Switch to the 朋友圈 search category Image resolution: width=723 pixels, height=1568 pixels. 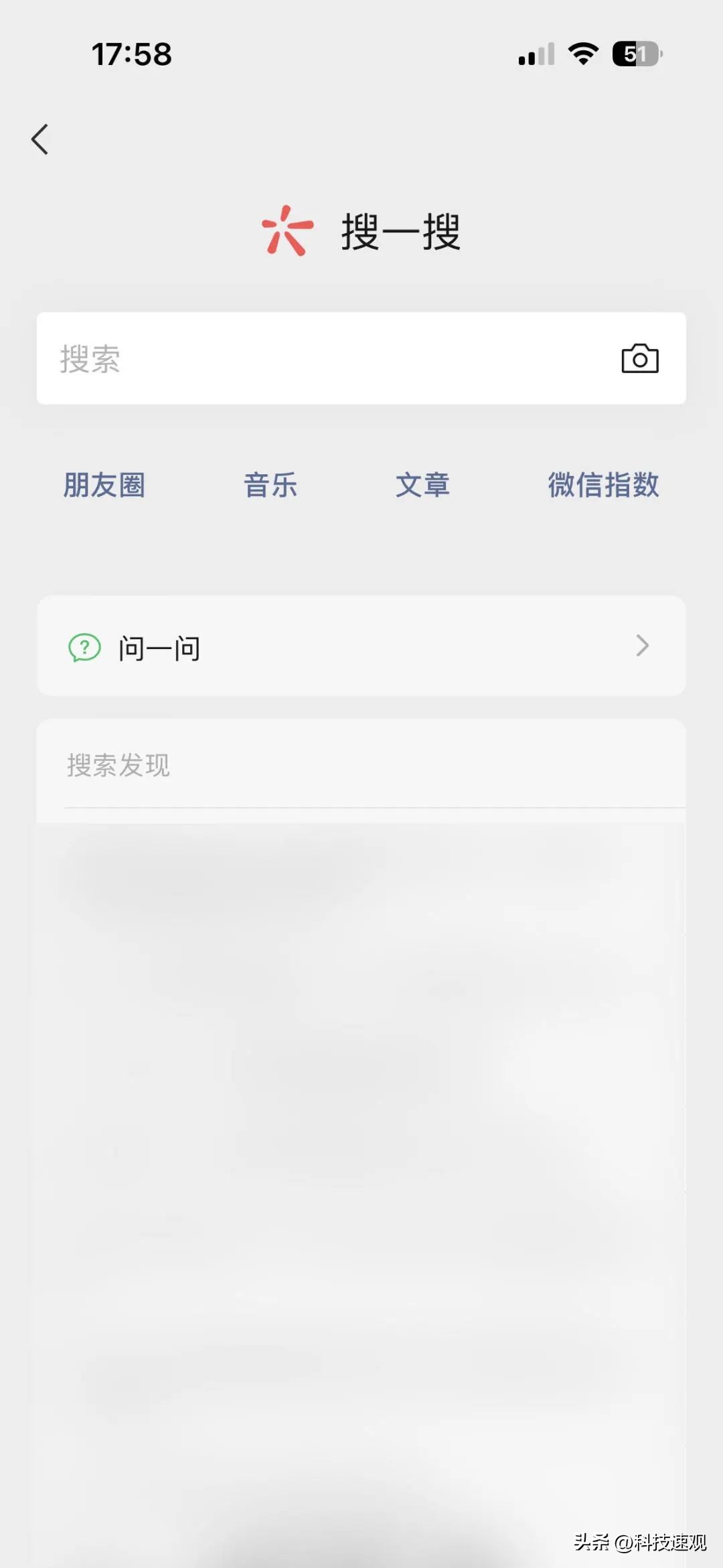(x=104, y=486)
